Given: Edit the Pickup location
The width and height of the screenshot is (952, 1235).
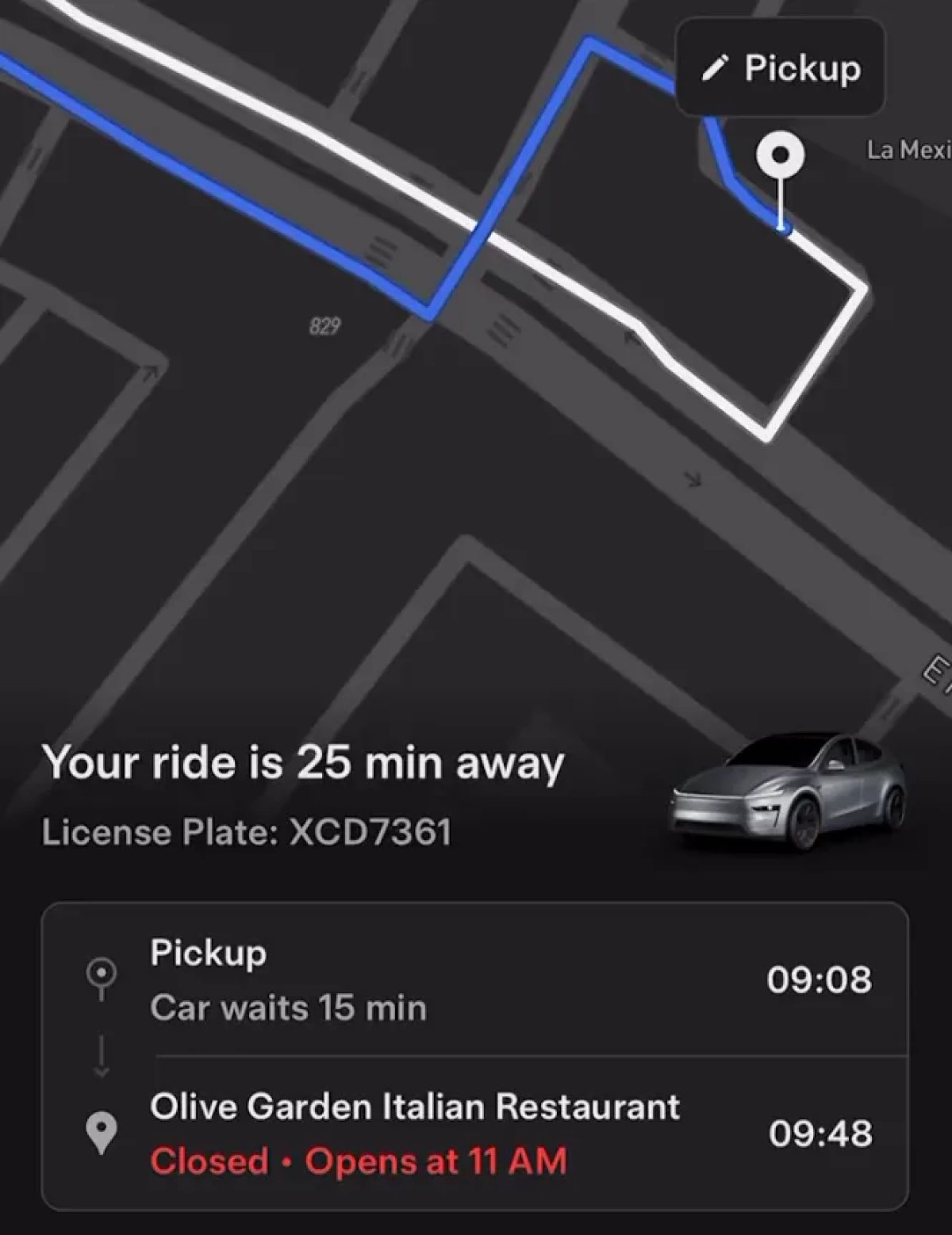Looking at the screenshot, I should (780, 68).
